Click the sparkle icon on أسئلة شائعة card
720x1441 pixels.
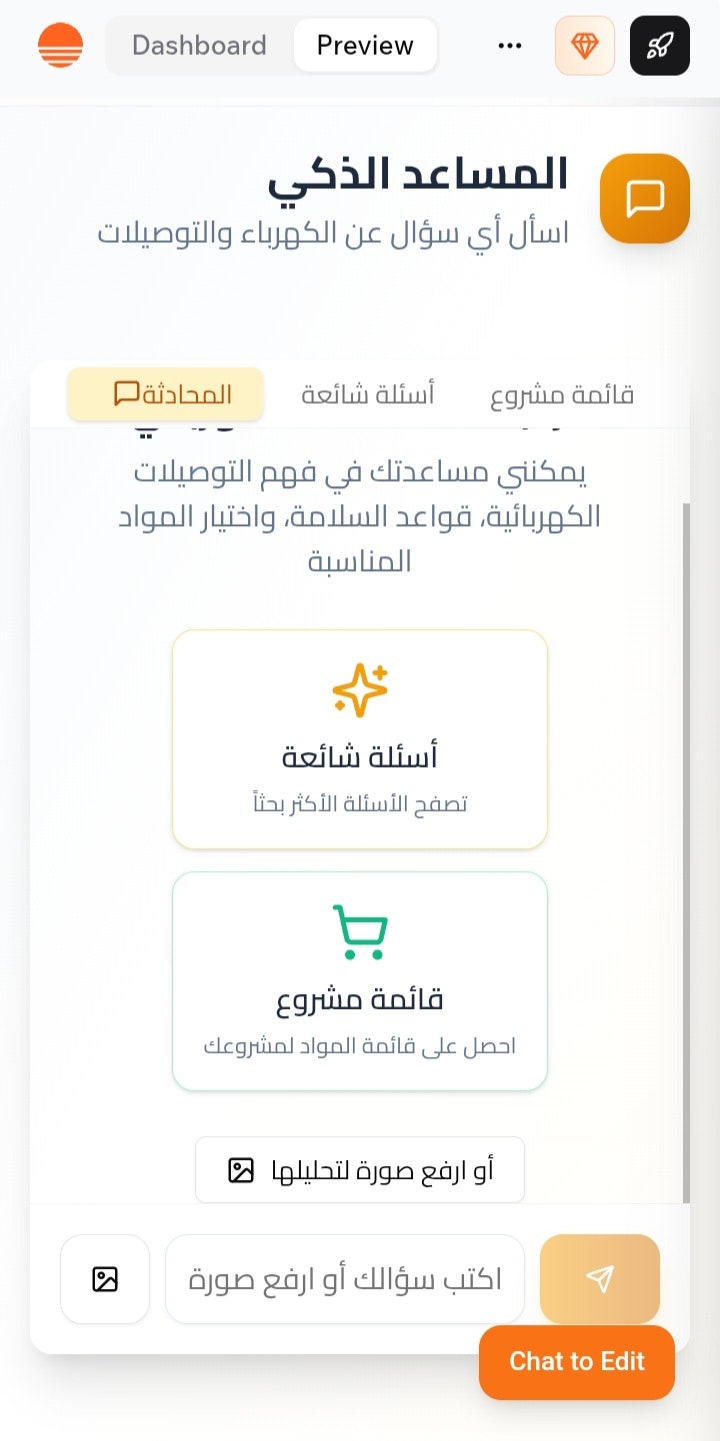(359, 685)
